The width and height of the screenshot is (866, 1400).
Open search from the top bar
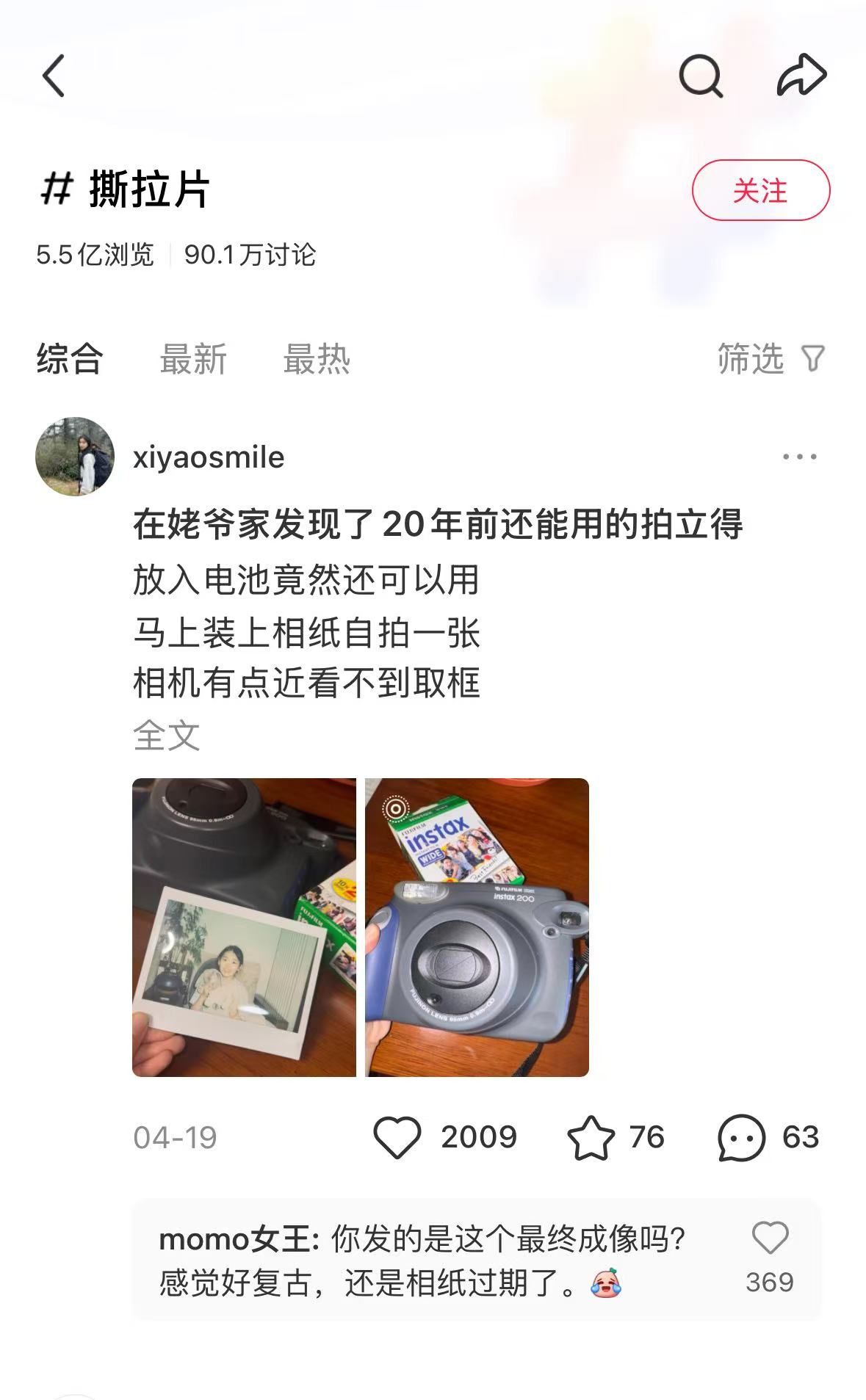point(700,76)
